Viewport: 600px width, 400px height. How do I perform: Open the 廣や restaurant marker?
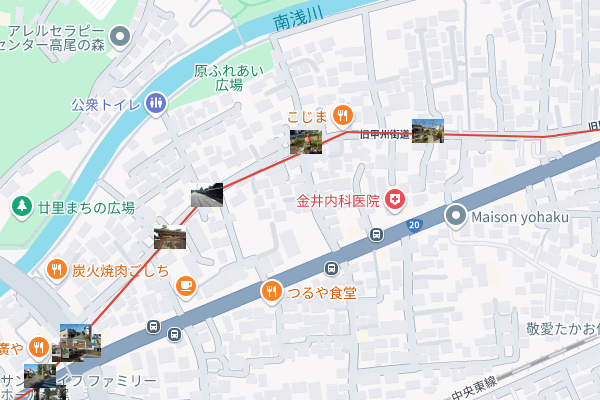pos(38,348)
